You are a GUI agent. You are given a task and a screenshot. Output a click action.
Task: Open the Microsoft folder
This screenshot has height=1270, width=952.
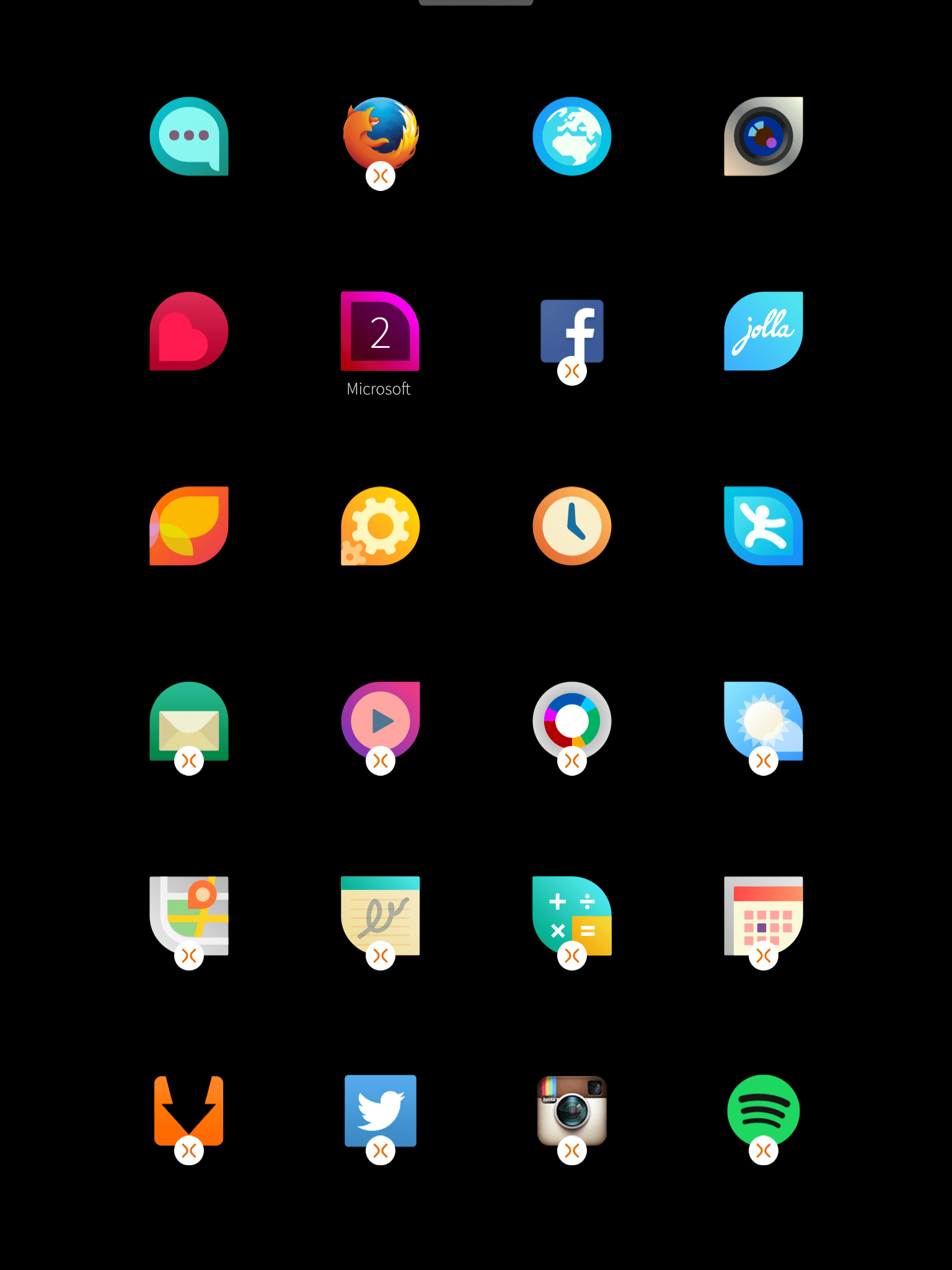380,332
